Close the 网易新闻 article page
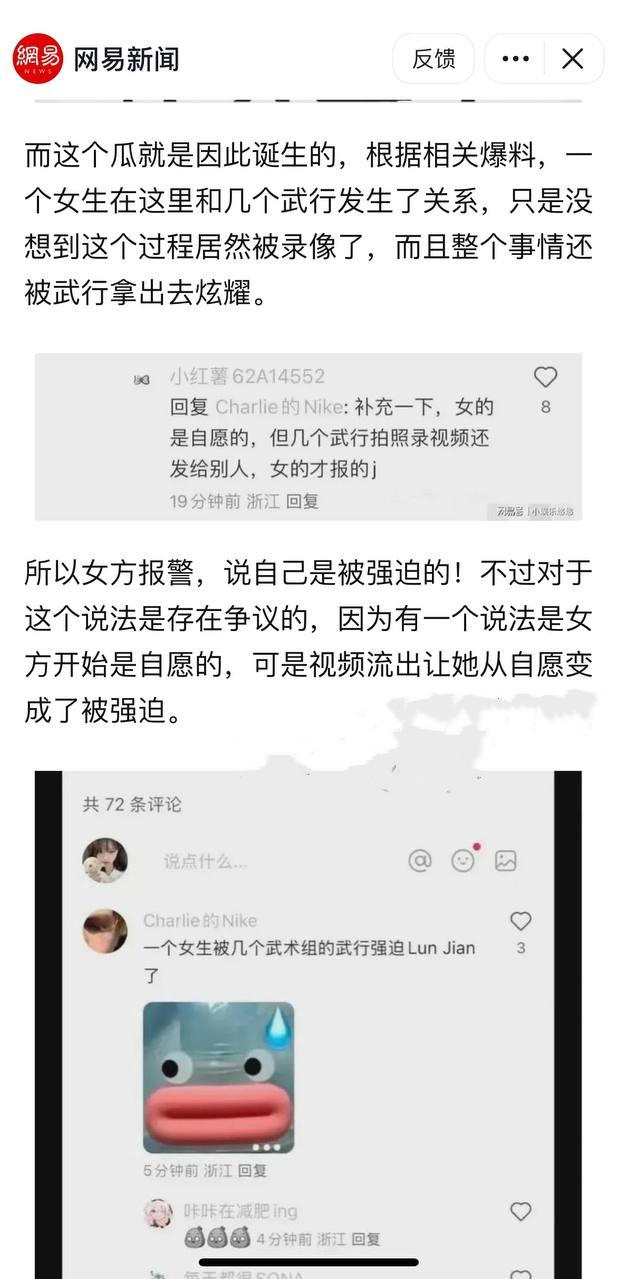Image resolution: width=617 pixels, height=1279 pixels. [x=572, y=59]
